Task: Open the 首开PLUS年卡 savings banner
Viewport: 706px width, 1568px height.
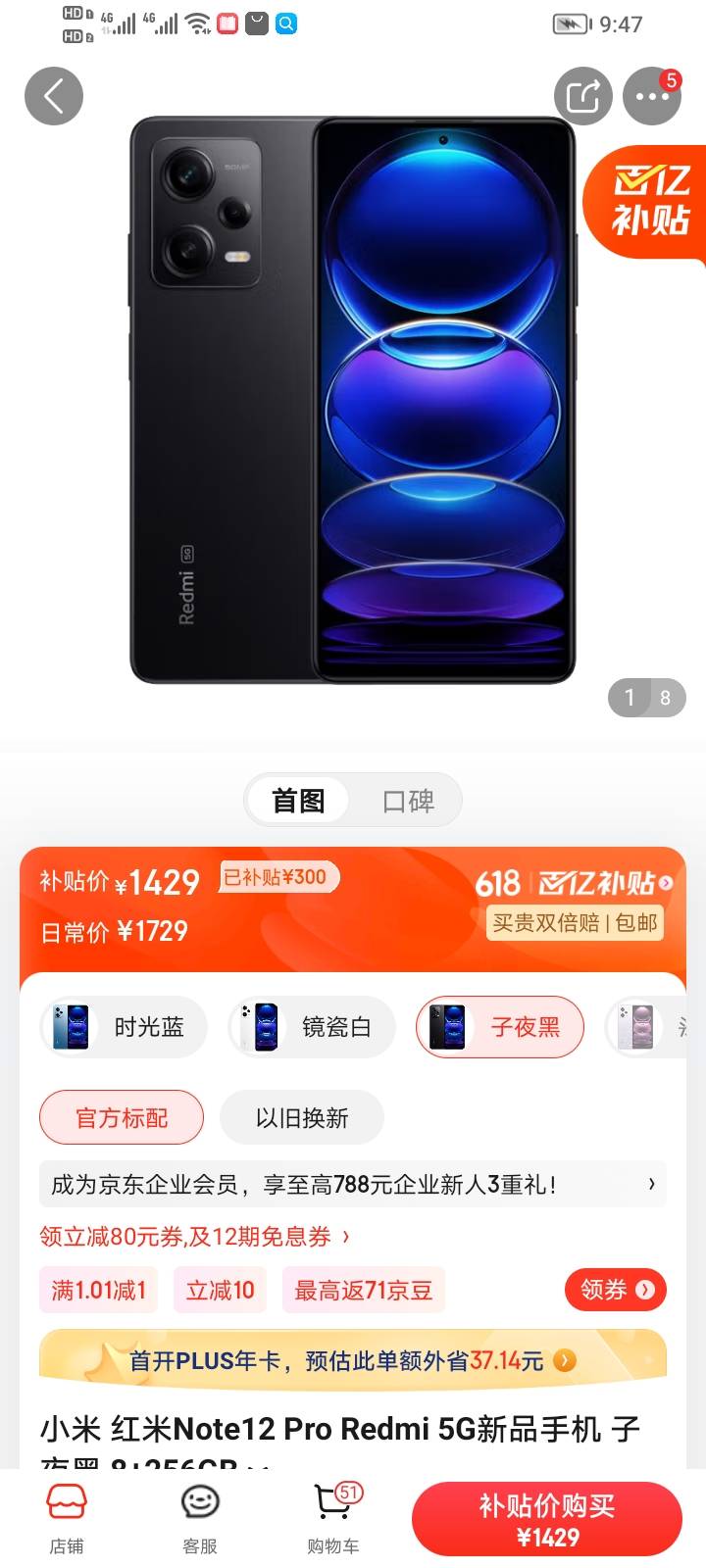Action: [353, 1360]
